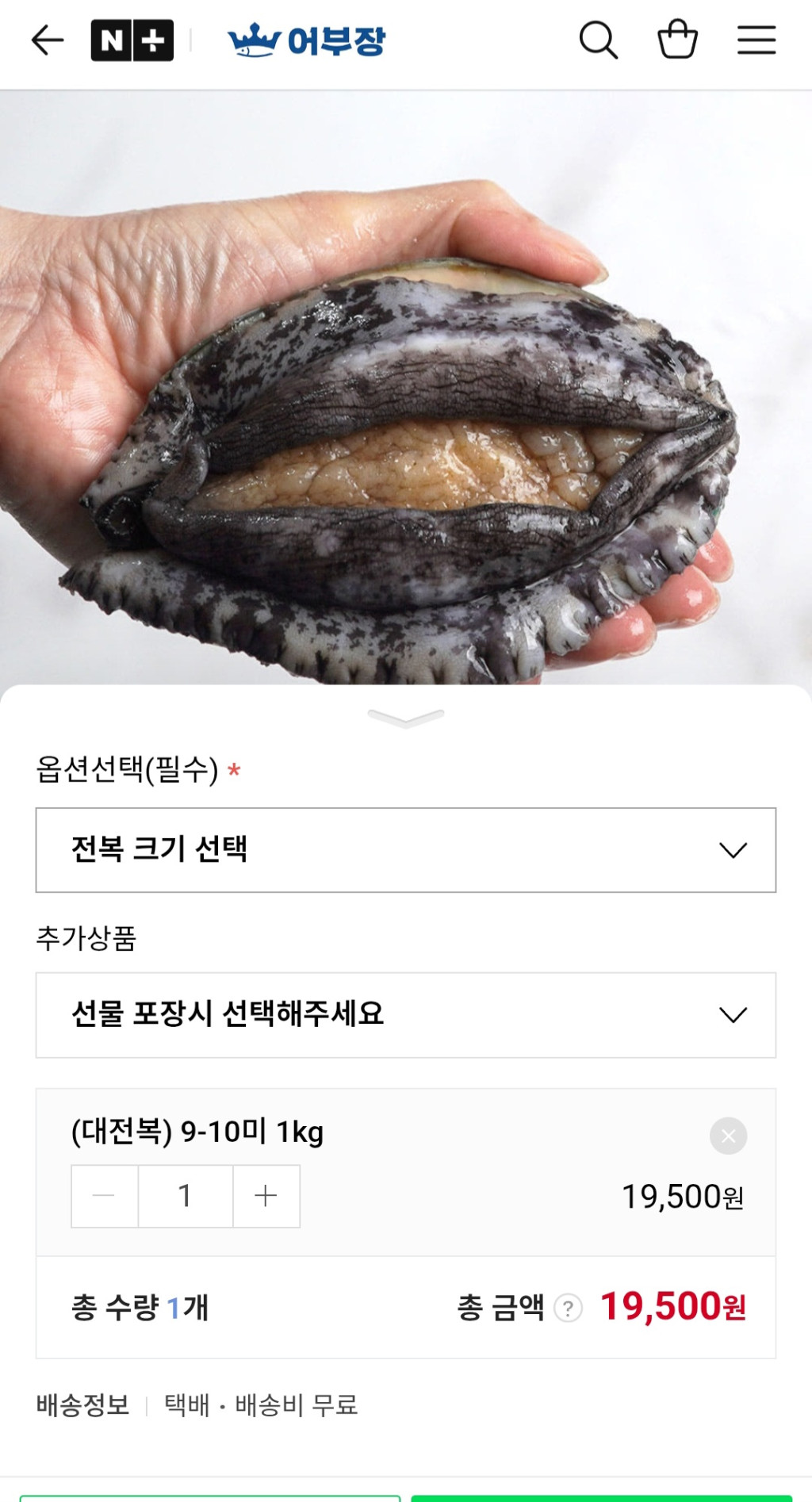The width and height of the screenshot is (812, 1502).
Task: Open the 선물 포장시 선택해주세요 dropdown
Action: [x=405, y=1015]
